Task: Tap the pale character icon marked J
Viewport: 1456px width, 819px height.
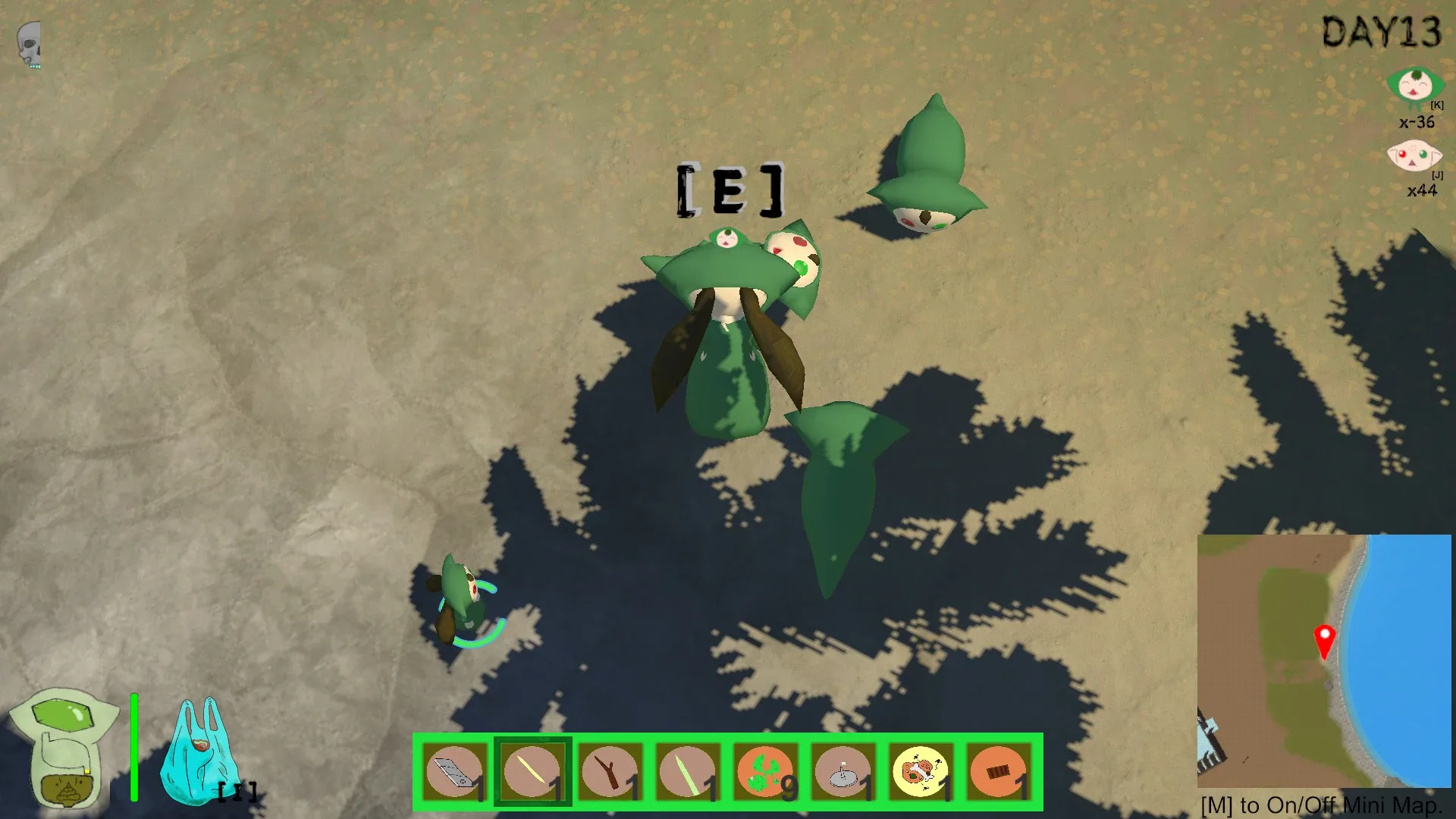Action: click(x=1414, y=157)
